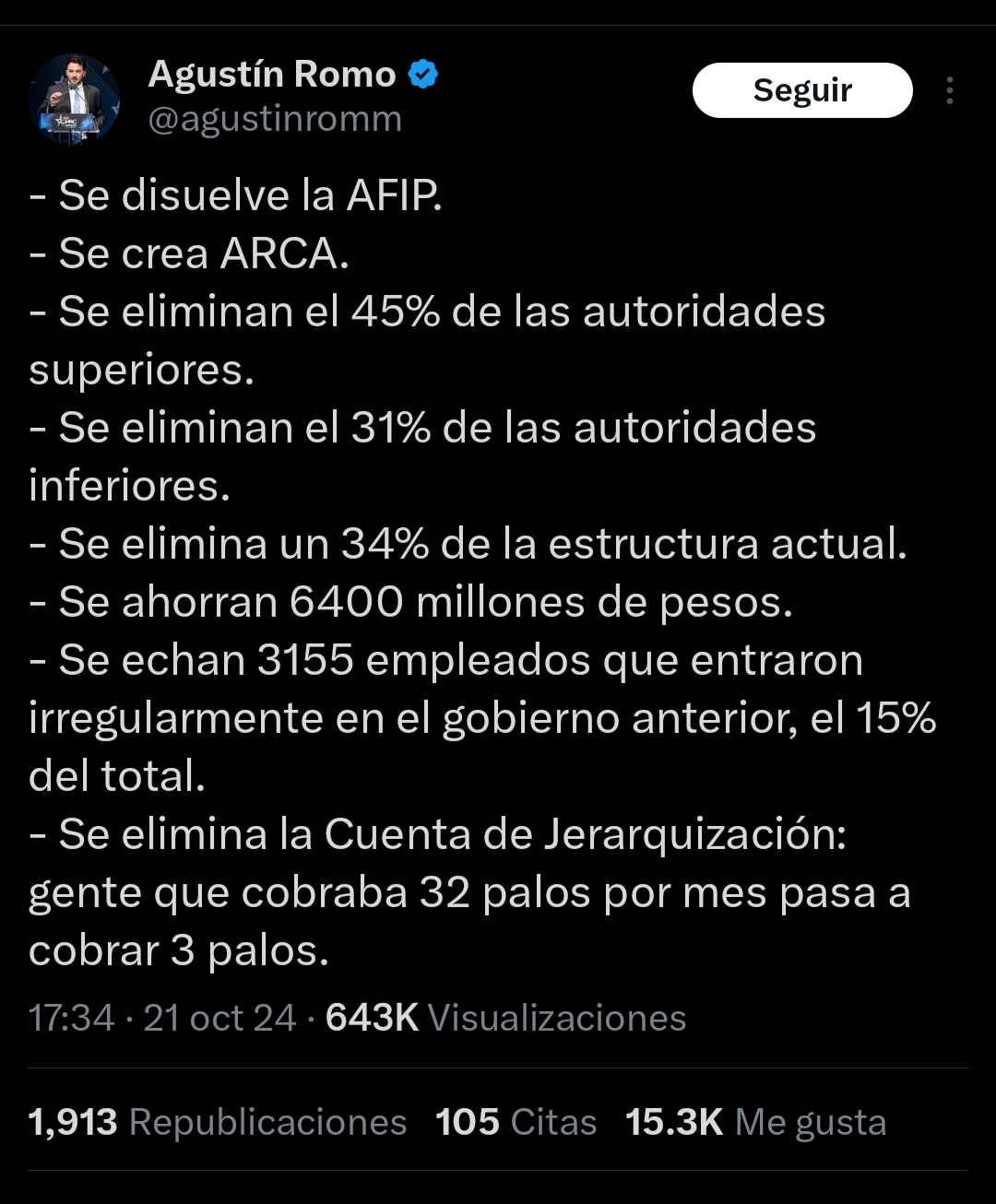Viewport: 996px width, 1204px height.
Task: Open the 105 Citas list
Action: pyautogui.click(x=516, y=1122)
